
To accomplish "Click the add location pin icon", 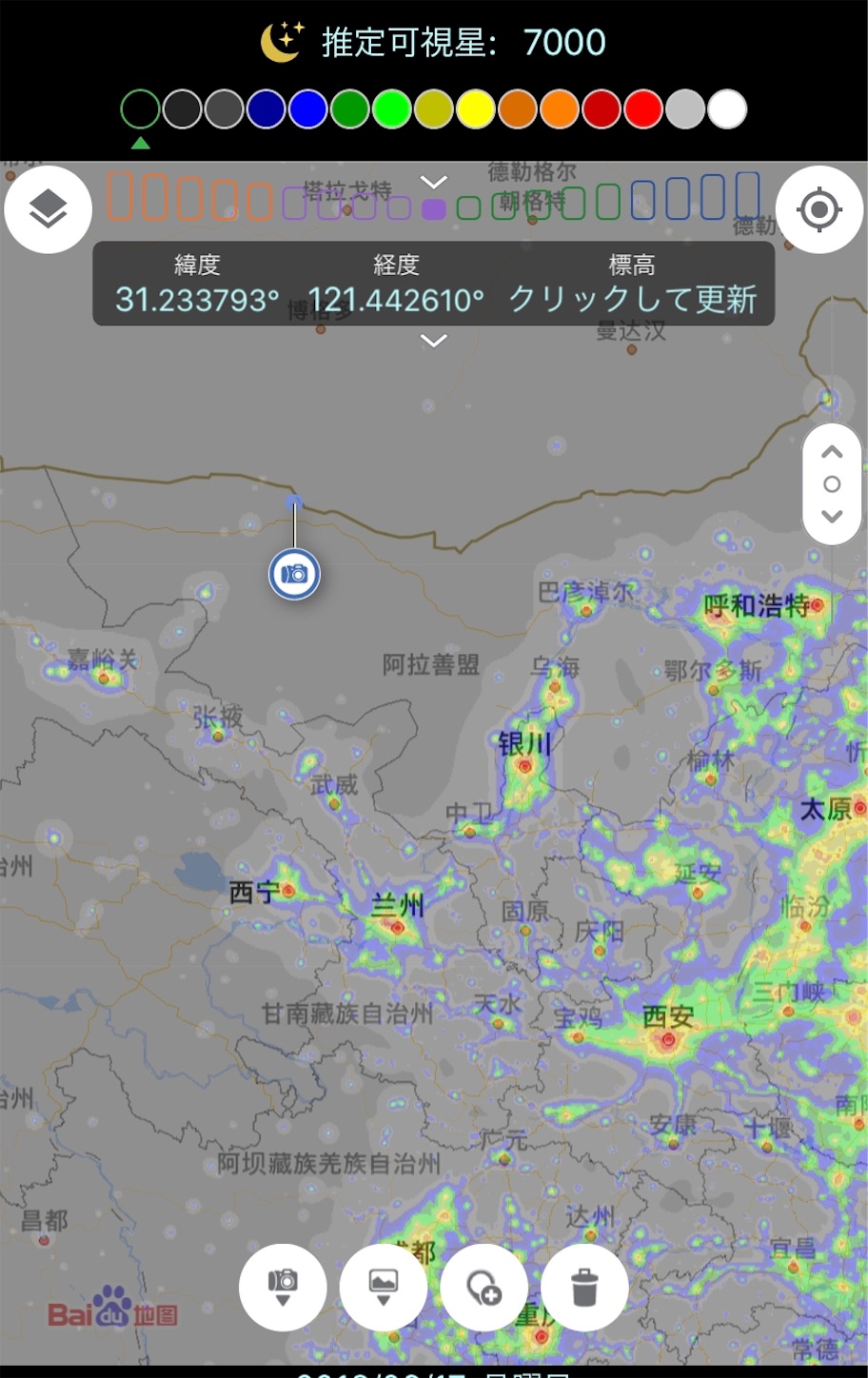I will [484, 1286].
